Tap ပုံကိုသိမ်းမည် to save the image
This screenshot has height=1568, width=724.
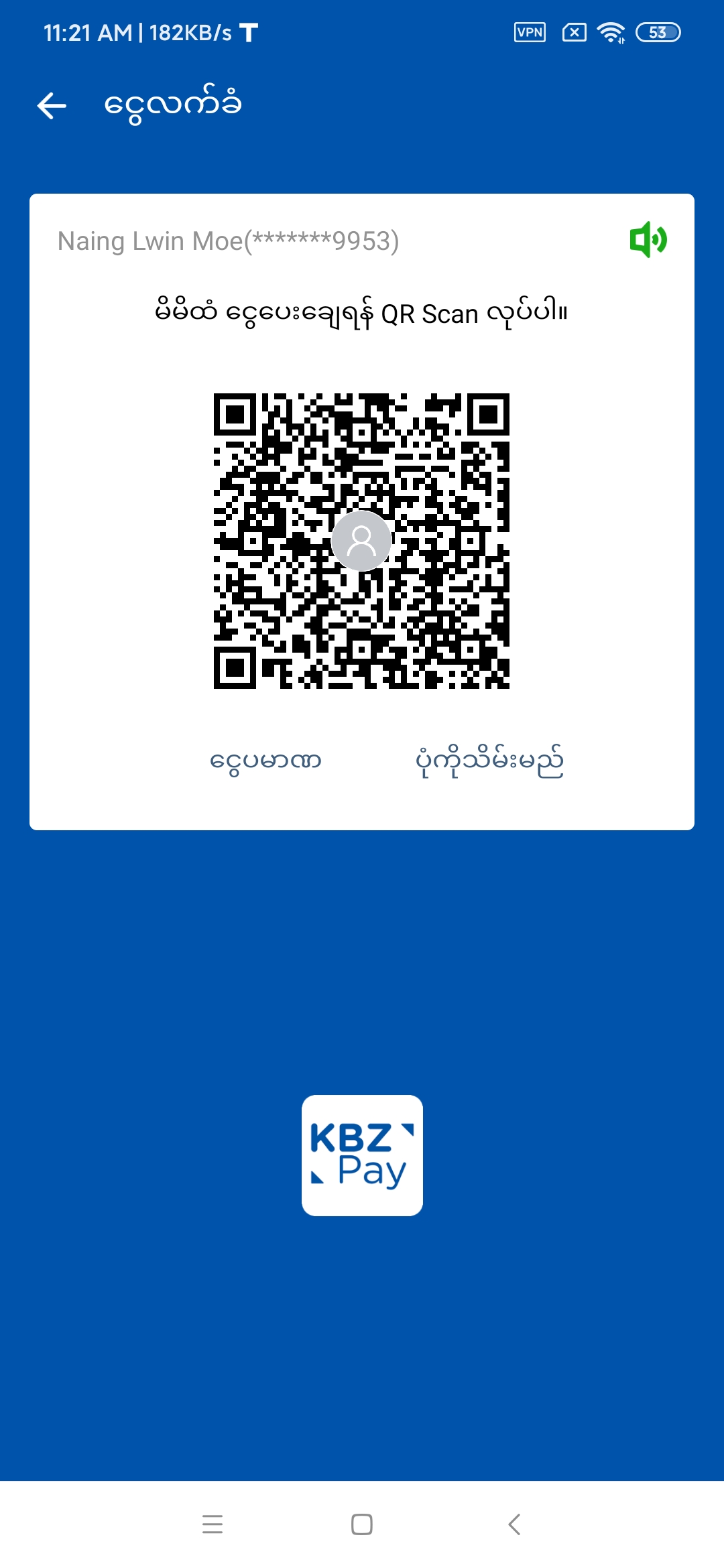coord(489,761)
